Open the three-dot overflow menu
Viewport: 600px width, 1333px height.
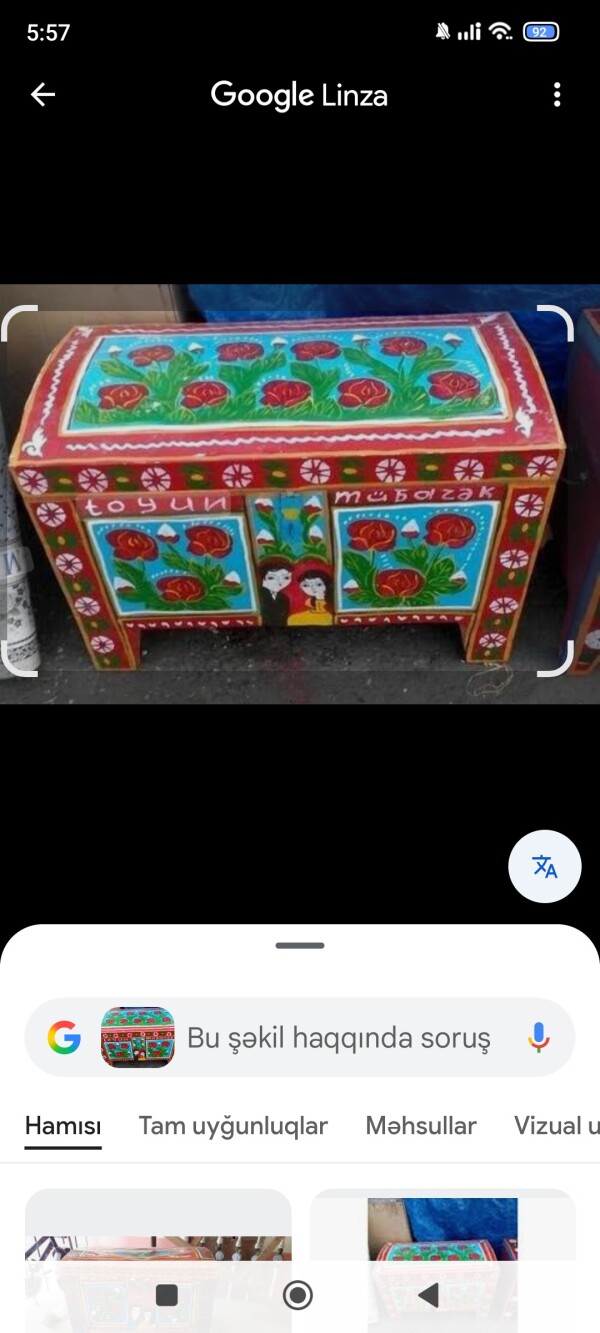557,95
